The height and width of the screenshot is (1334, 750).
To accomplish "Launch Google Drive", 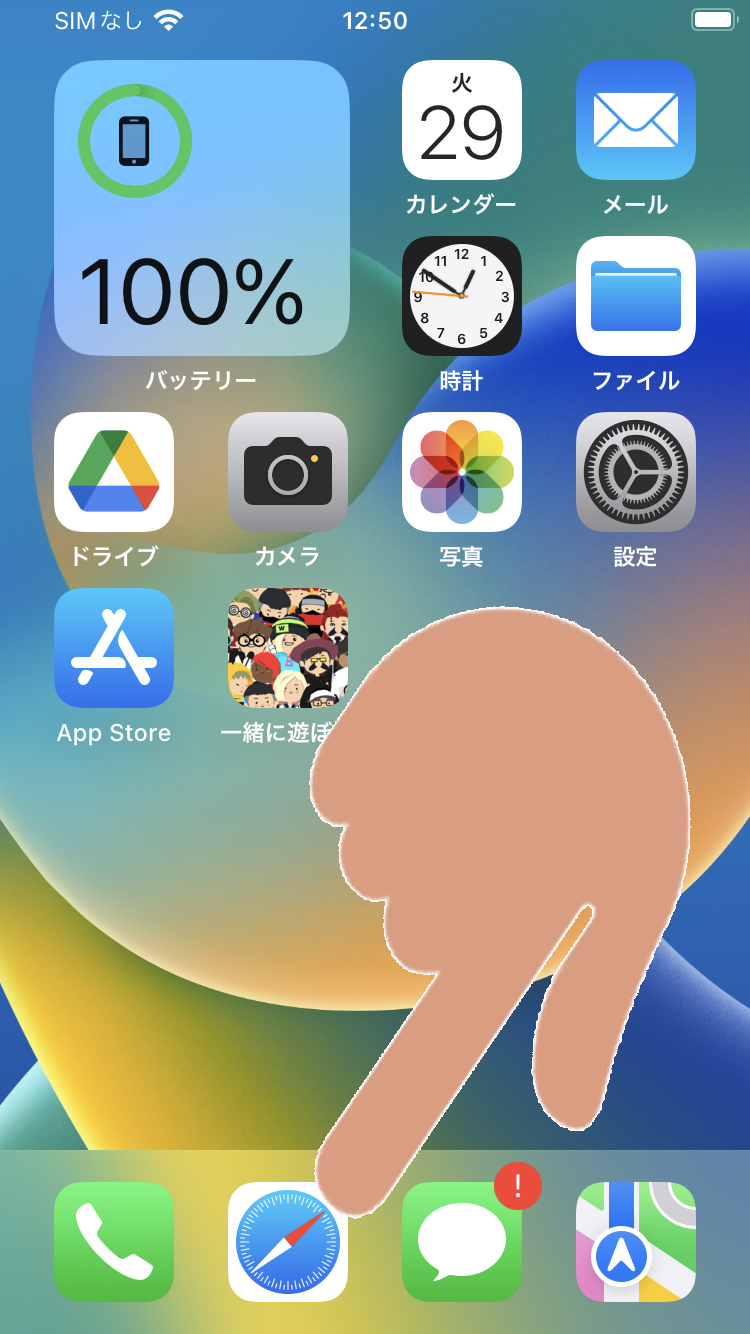I will 114,472.
